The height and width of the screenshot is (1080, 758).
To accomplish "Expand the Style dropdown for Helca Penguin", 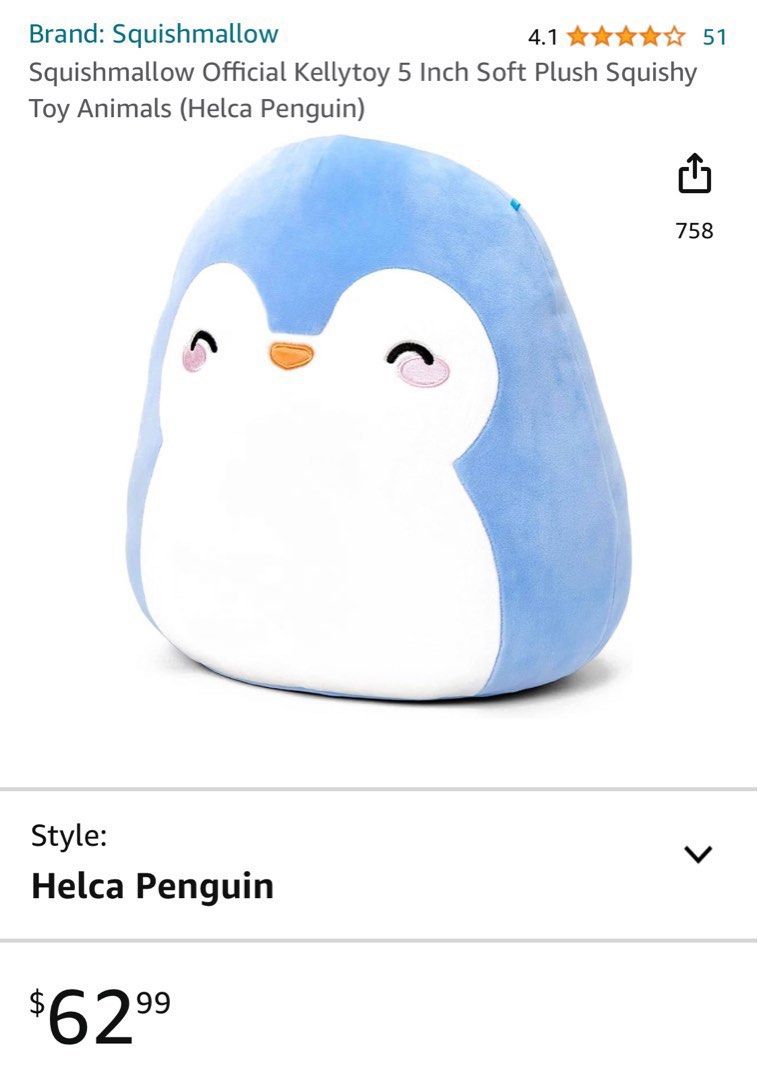I will point(697,854).
